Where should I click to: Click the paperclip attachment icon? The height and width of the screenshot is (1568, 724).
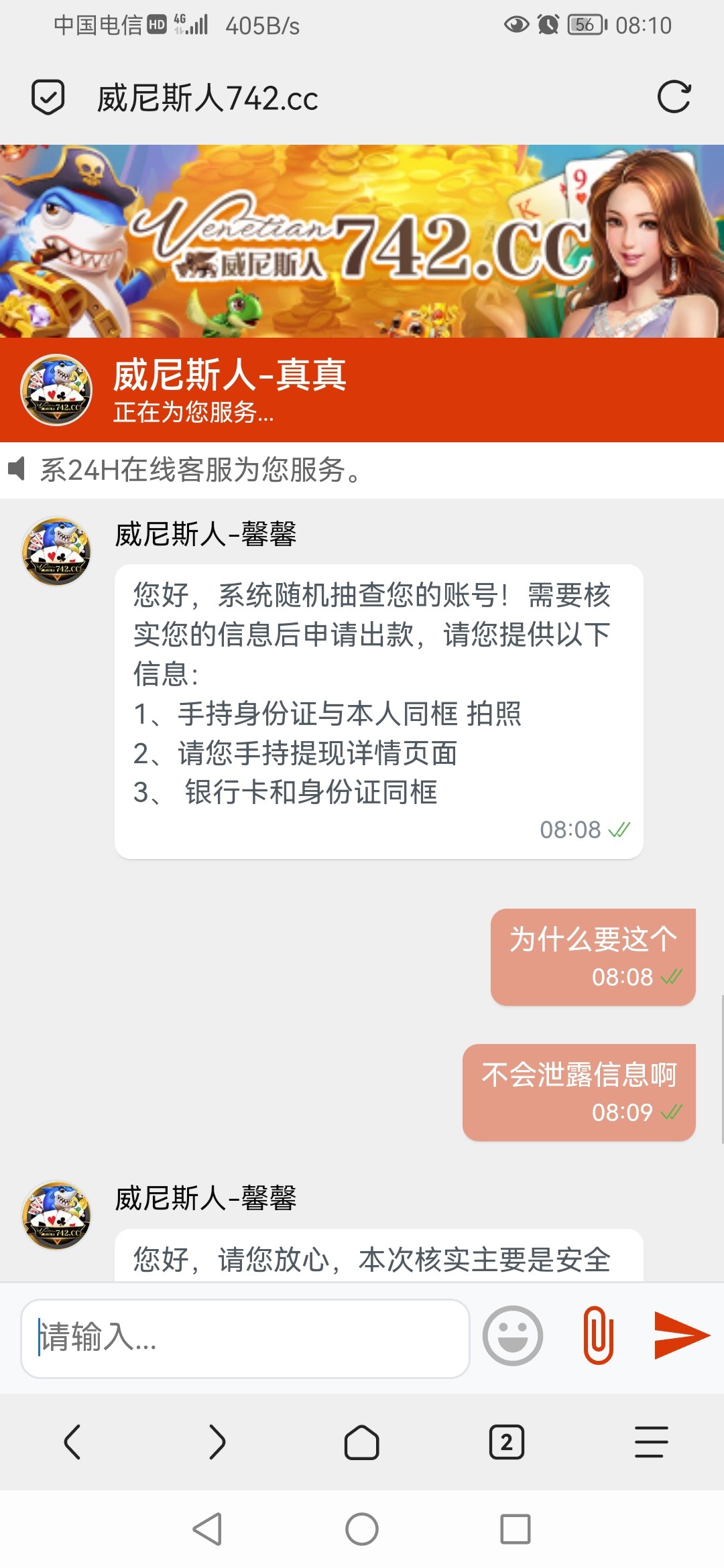(599, 1335)
